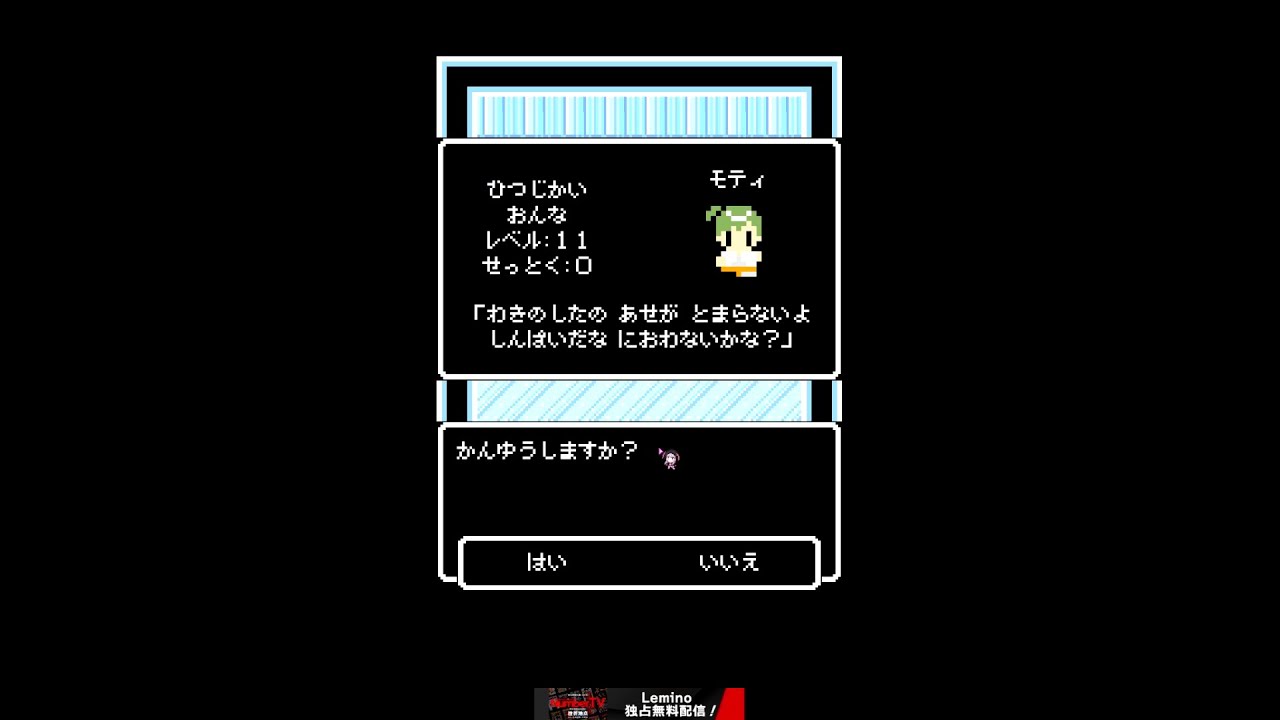Choose いいえ to decline recruiting
1280x720 pixels.
click(x=729, y=562)
